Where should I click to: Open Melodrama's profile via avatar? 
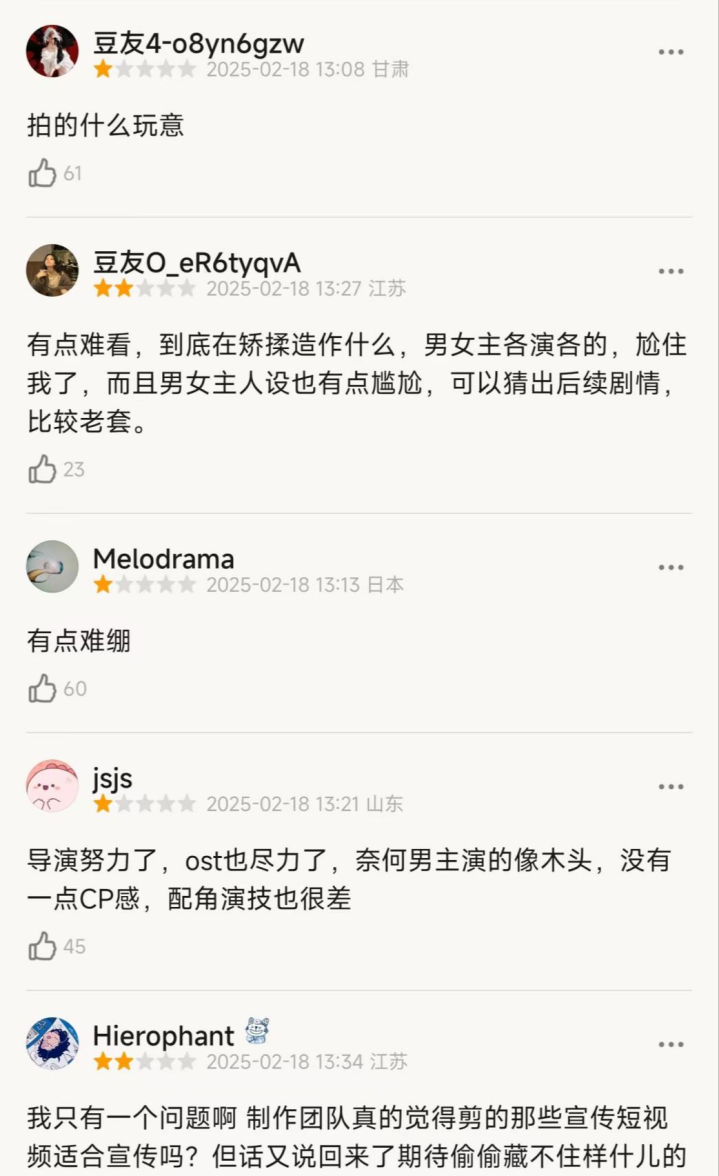(52, 567)
